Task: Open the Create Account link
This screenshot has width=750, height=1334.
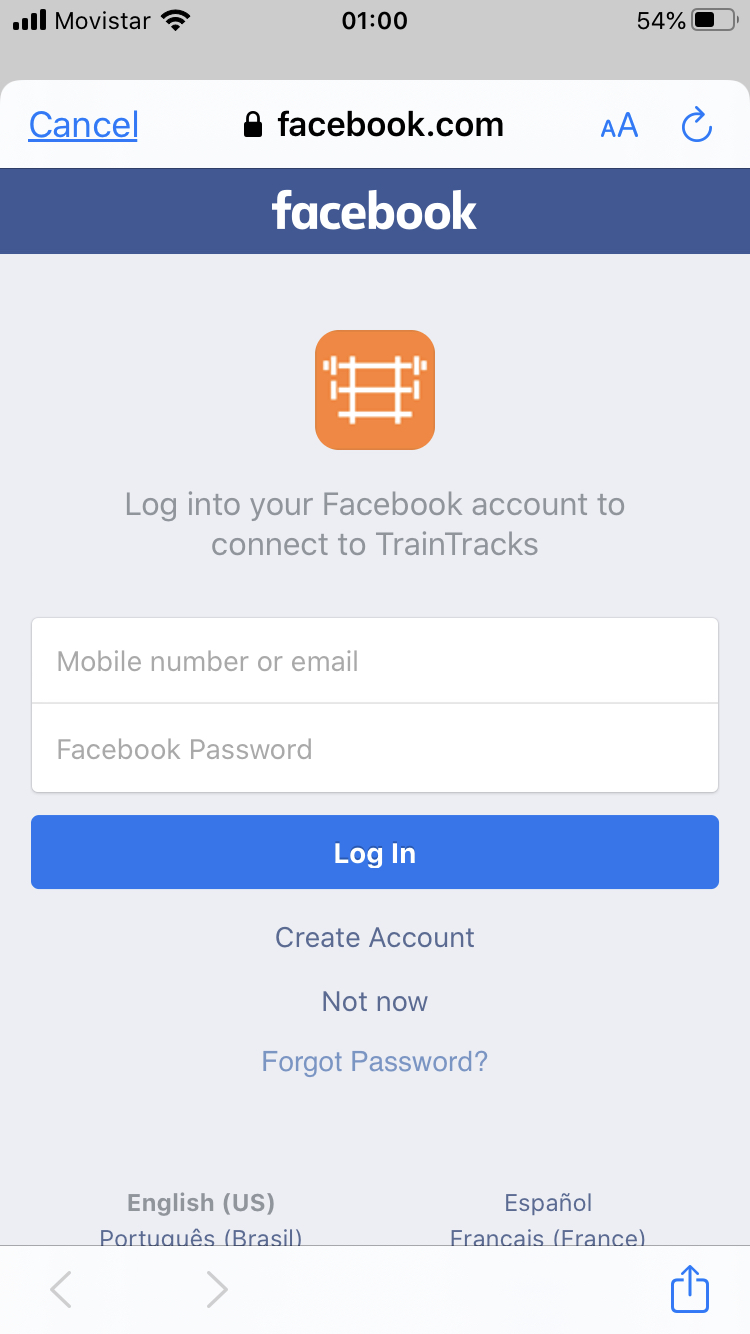Action: point(375,938)
